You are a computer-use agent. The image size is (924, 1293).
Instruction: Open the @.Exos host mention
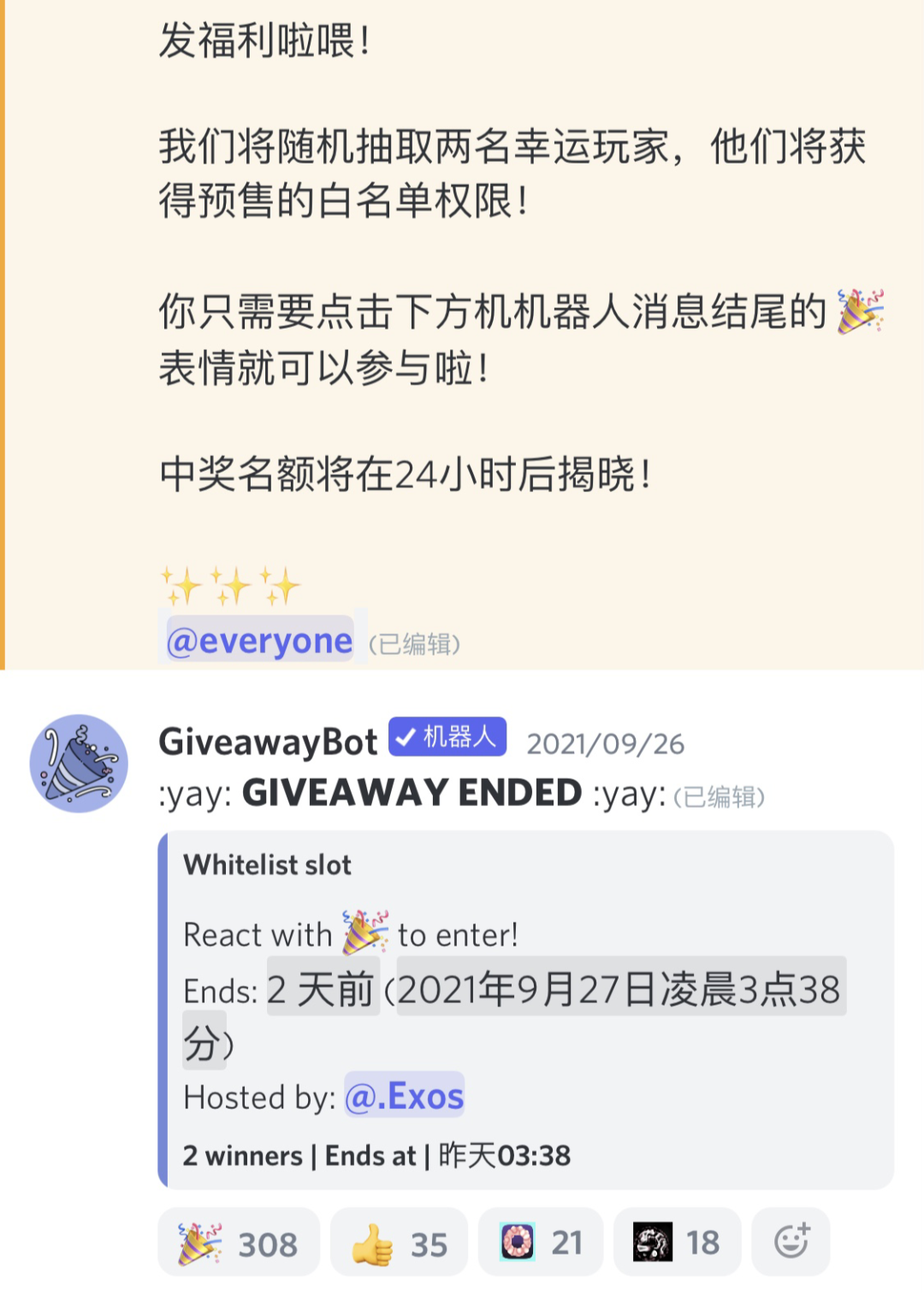click(x=404, y=1096)
